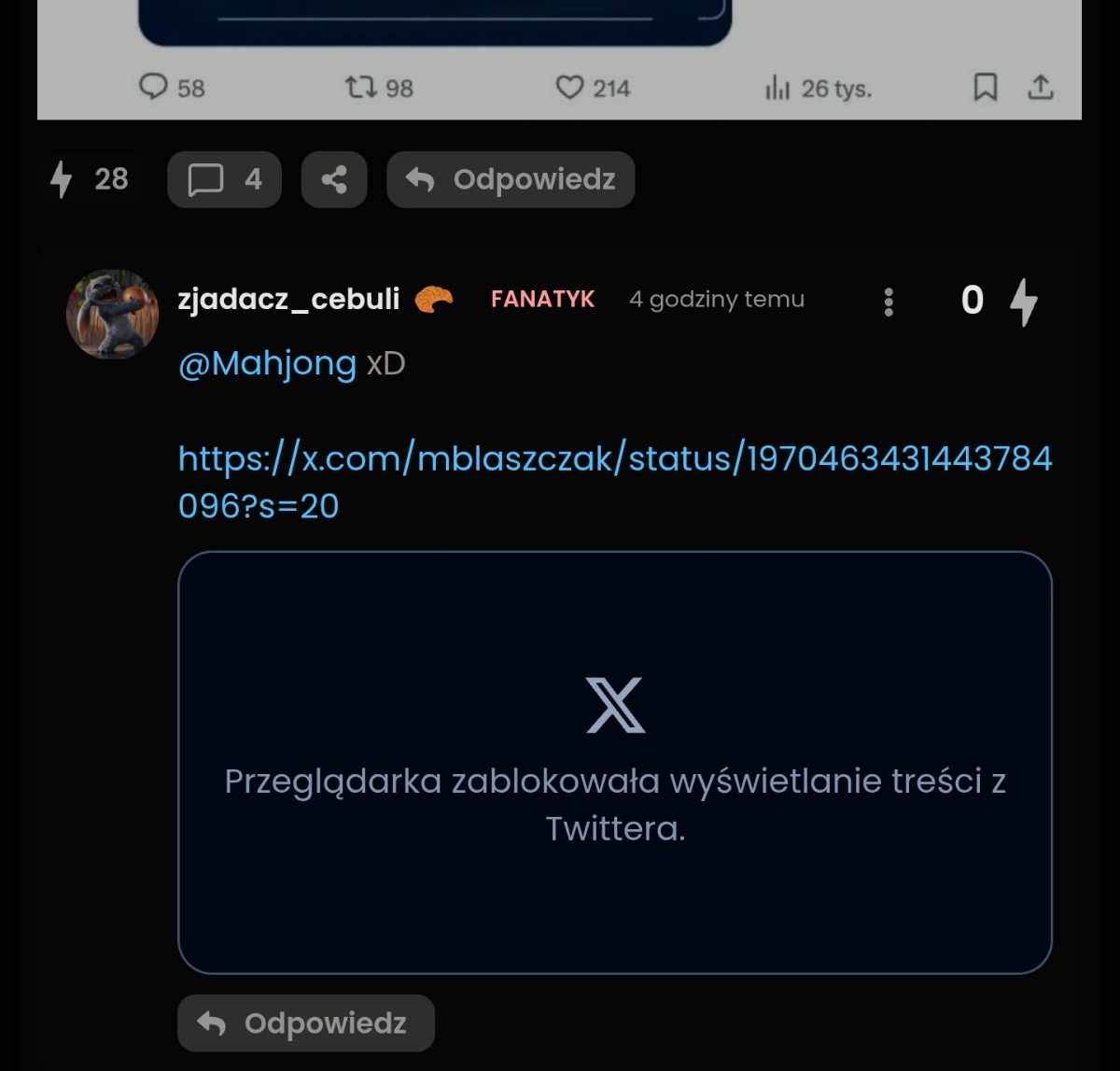The image size is (1120, 1071).
Task: Upvote the post using the lightning with 28
Action: [x=62, y=179]
